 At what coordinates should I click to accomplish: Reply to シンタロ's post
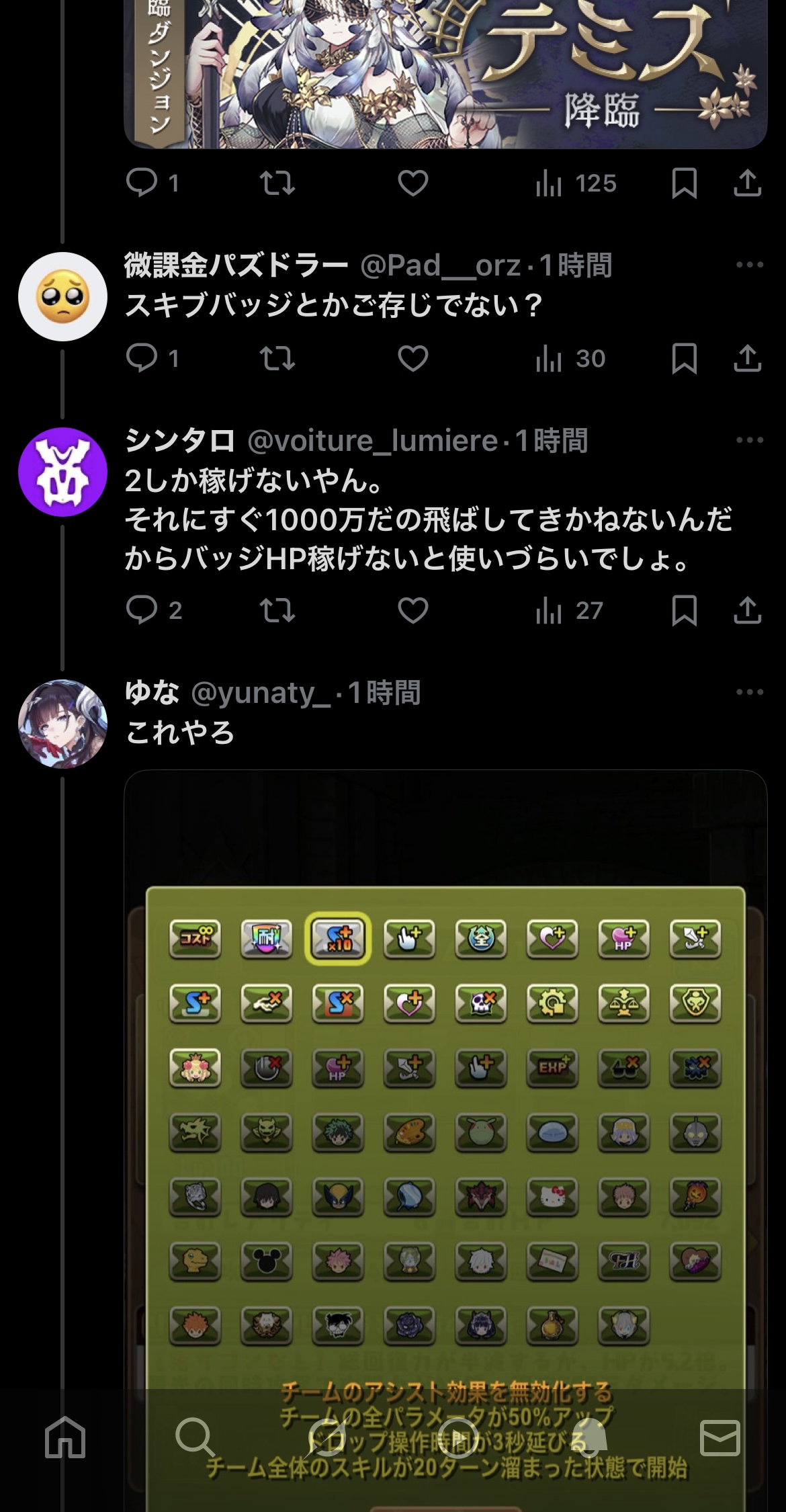142,610
